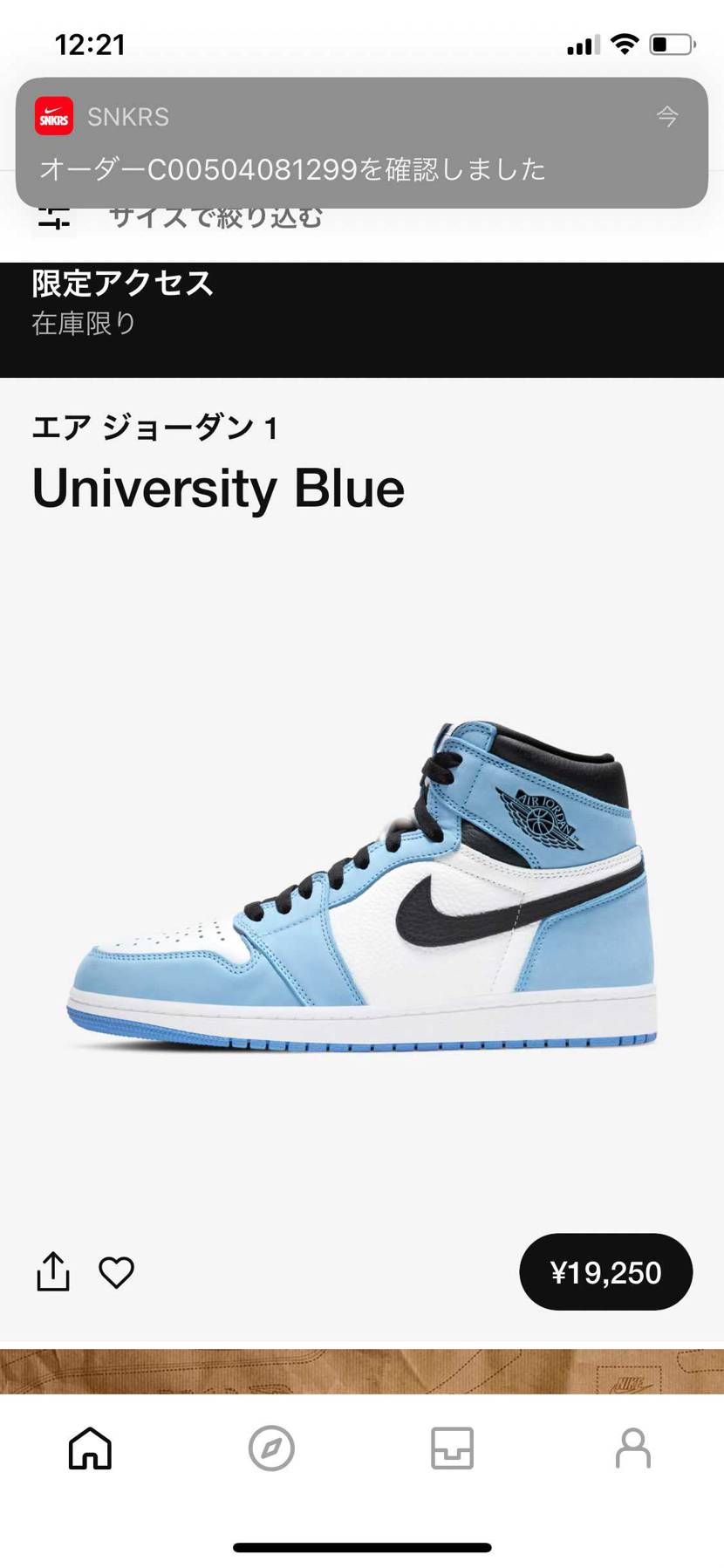Share the University Blue sneaker

(x=52, y=1271)
